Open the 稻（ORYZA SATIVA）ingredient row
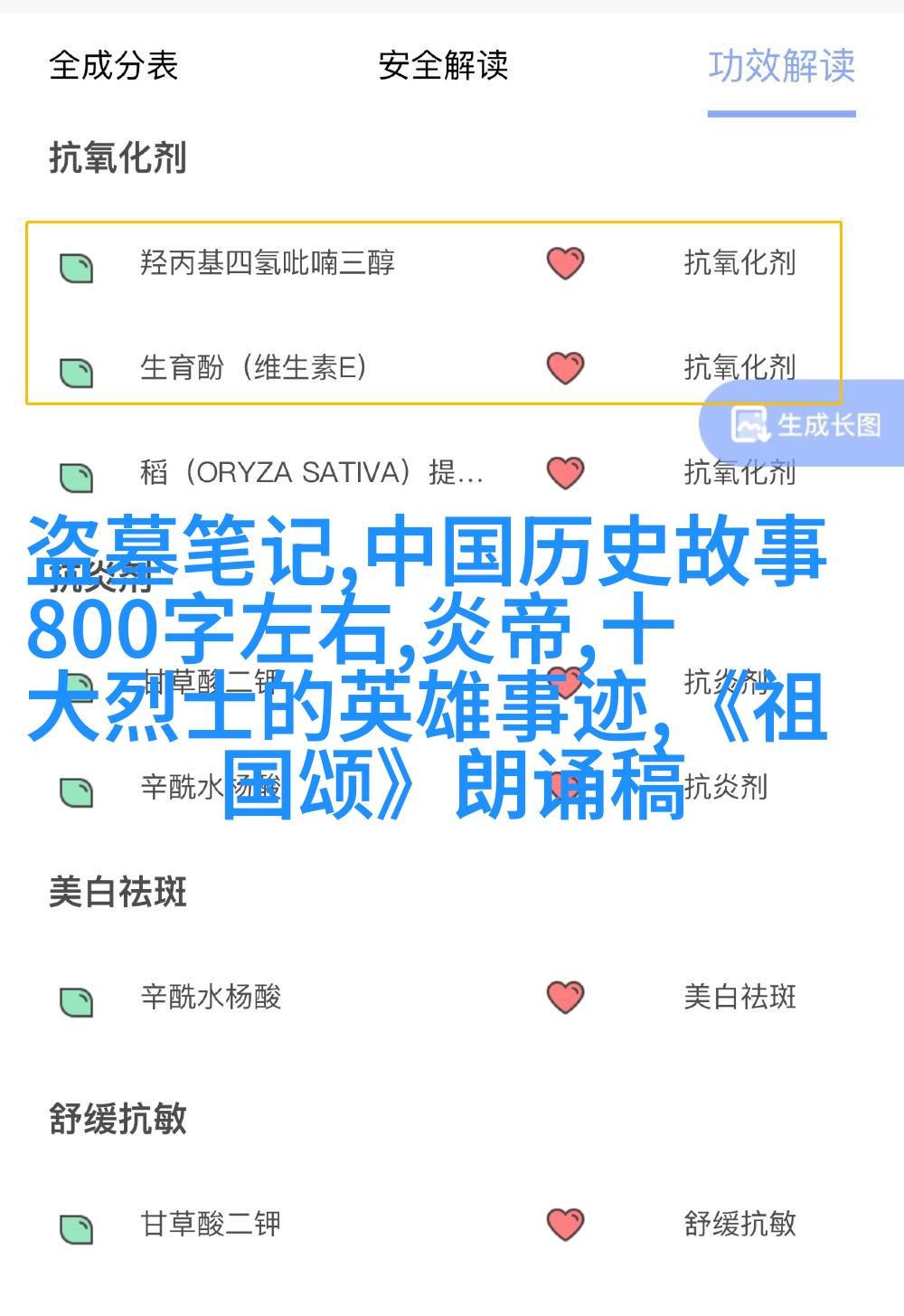The image size is (904, 1316). [x=311, y=473]
